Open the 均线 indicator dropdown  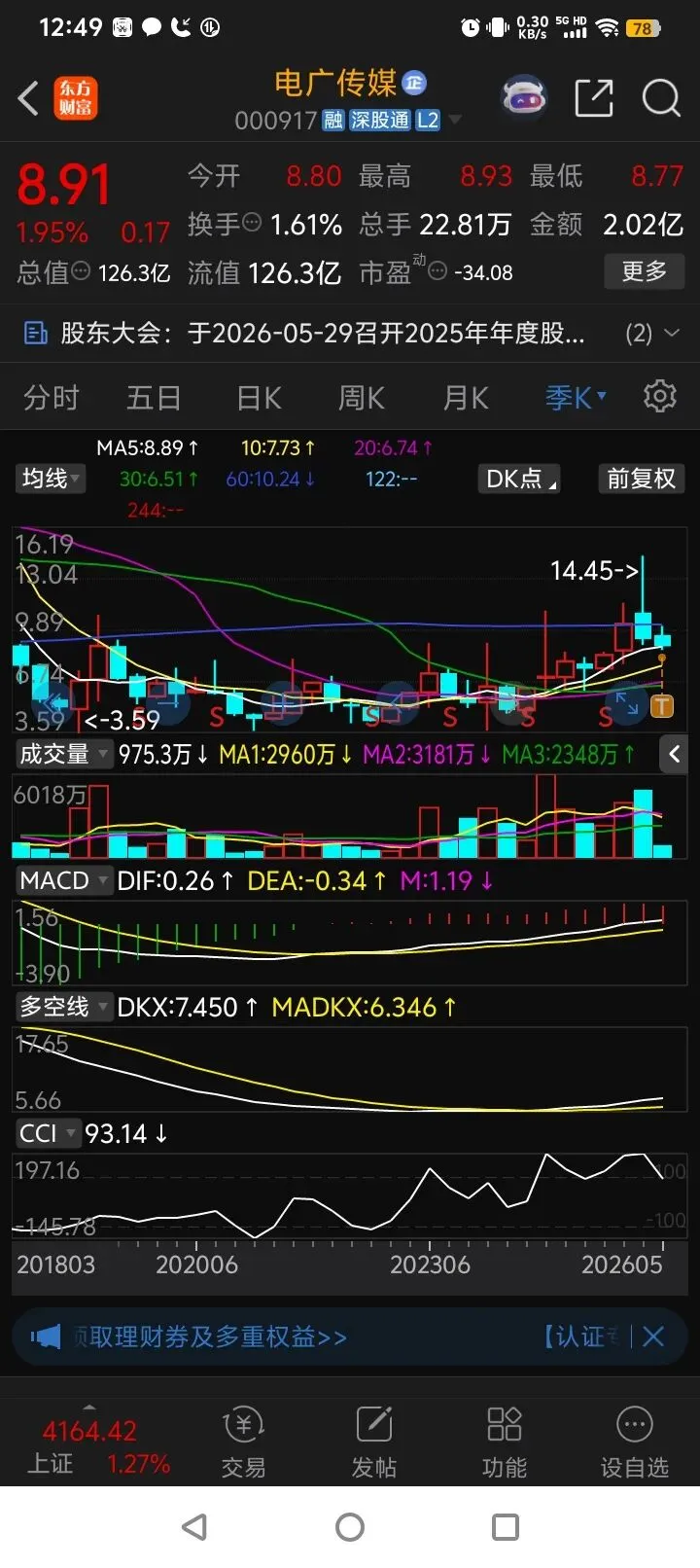click(x=52, y=479)
